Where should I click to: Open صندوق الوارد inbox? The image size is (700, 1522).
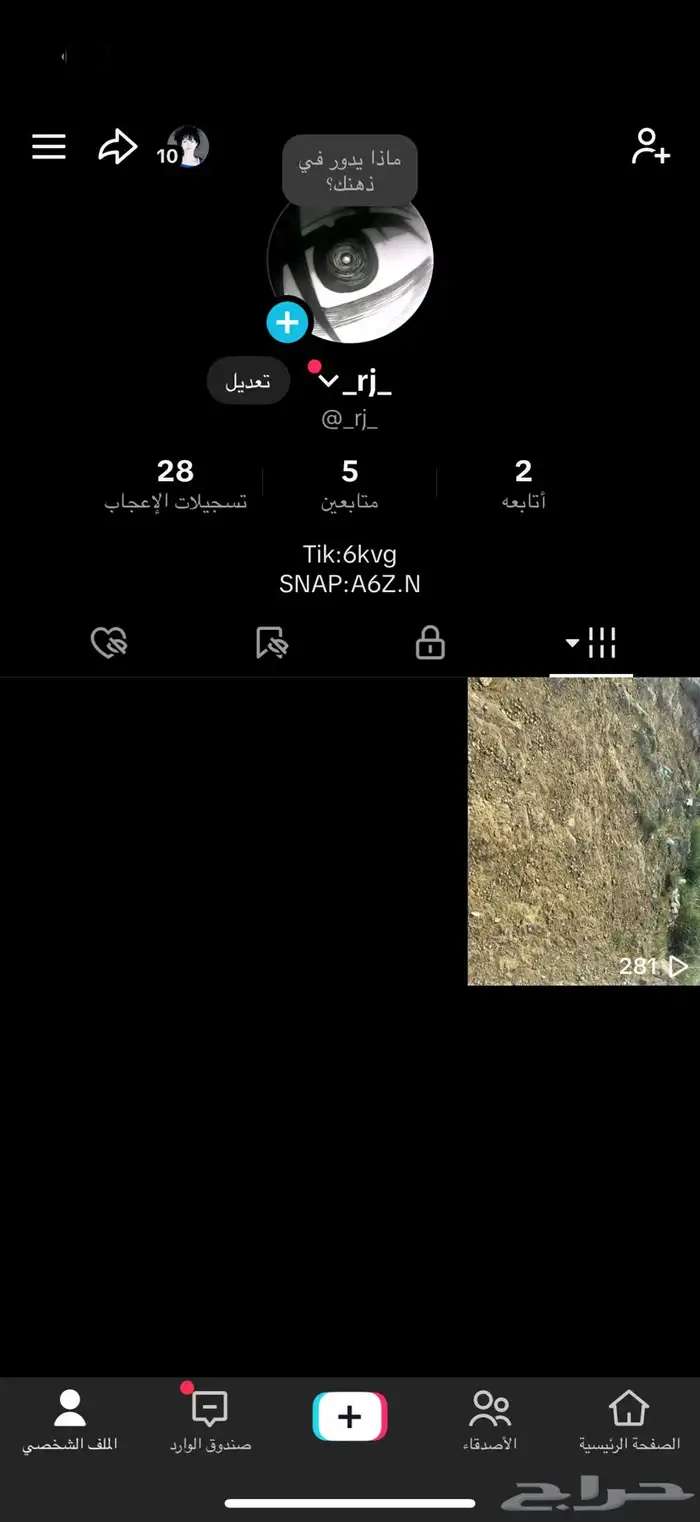click(210, 1421)
